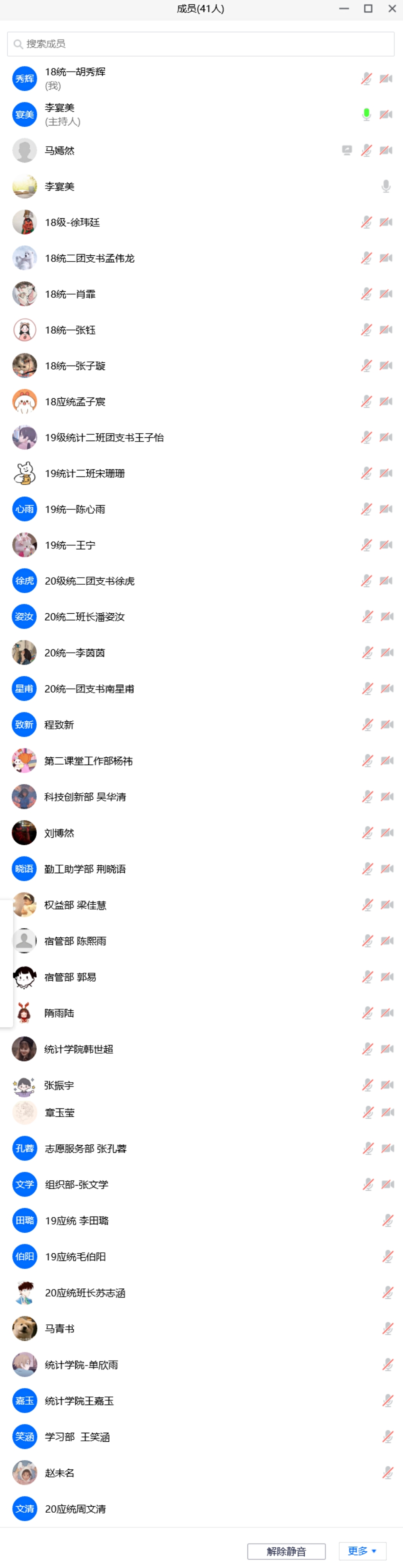This screenshot has height=1568, width=403.
Task: Select member 刘博然
Action: click(x=59, y=833)
